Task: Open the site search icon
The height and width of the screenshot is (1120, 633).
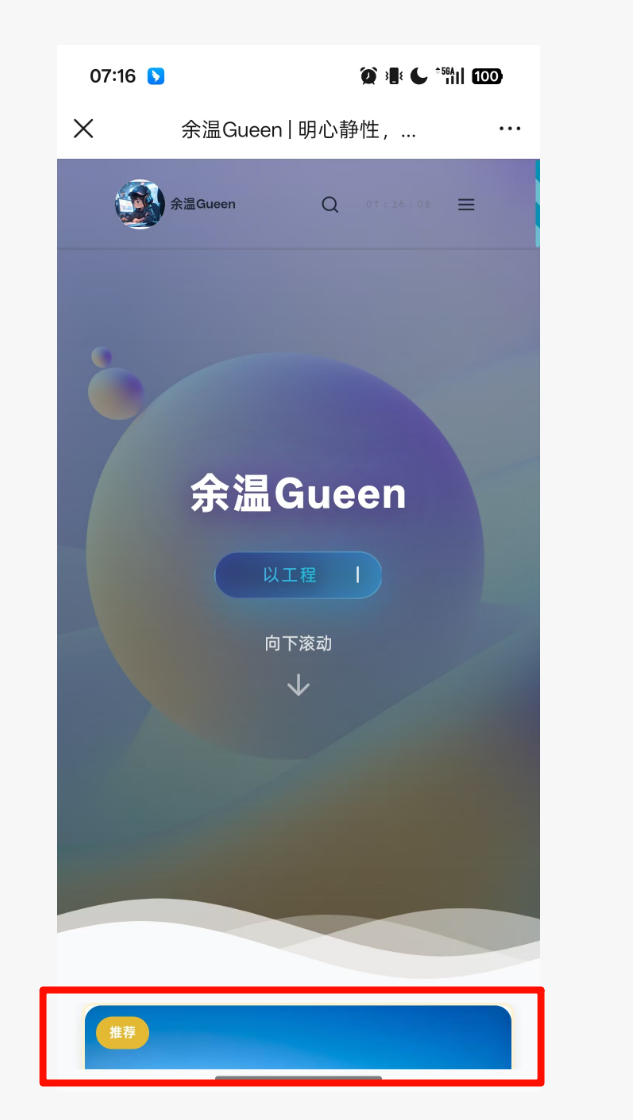Action: pyautogui.click(x=330, y=205)
